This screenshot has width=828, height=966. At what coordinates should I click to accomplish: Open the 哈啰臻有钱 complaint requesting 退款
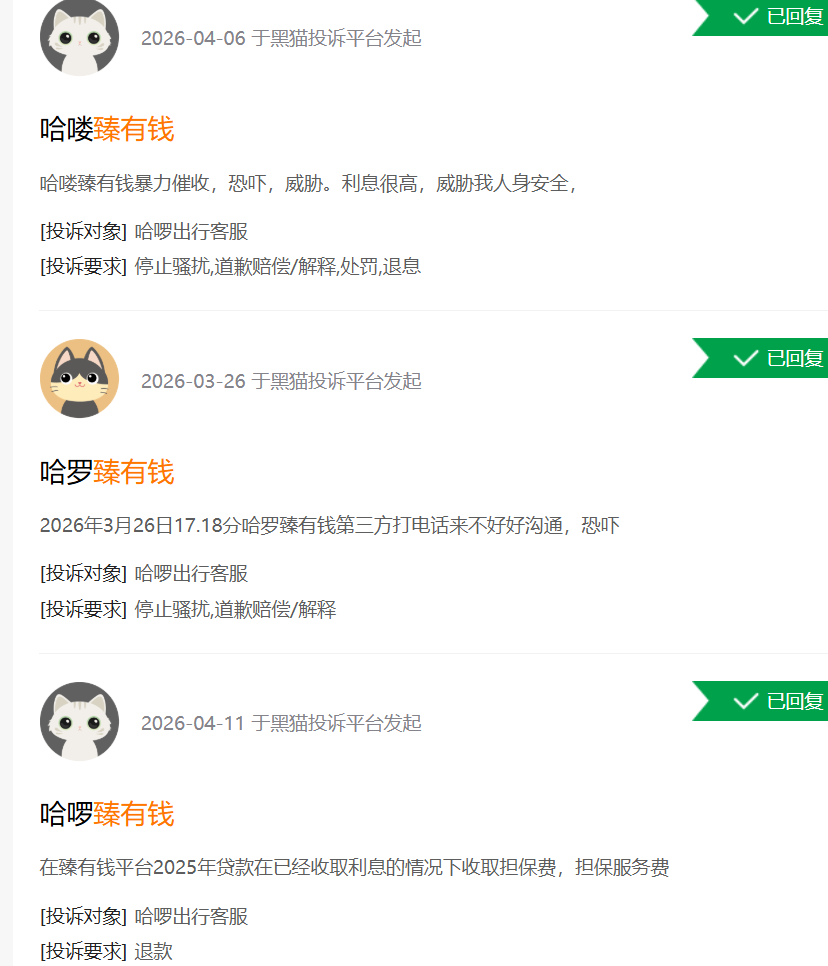point(107,814)
